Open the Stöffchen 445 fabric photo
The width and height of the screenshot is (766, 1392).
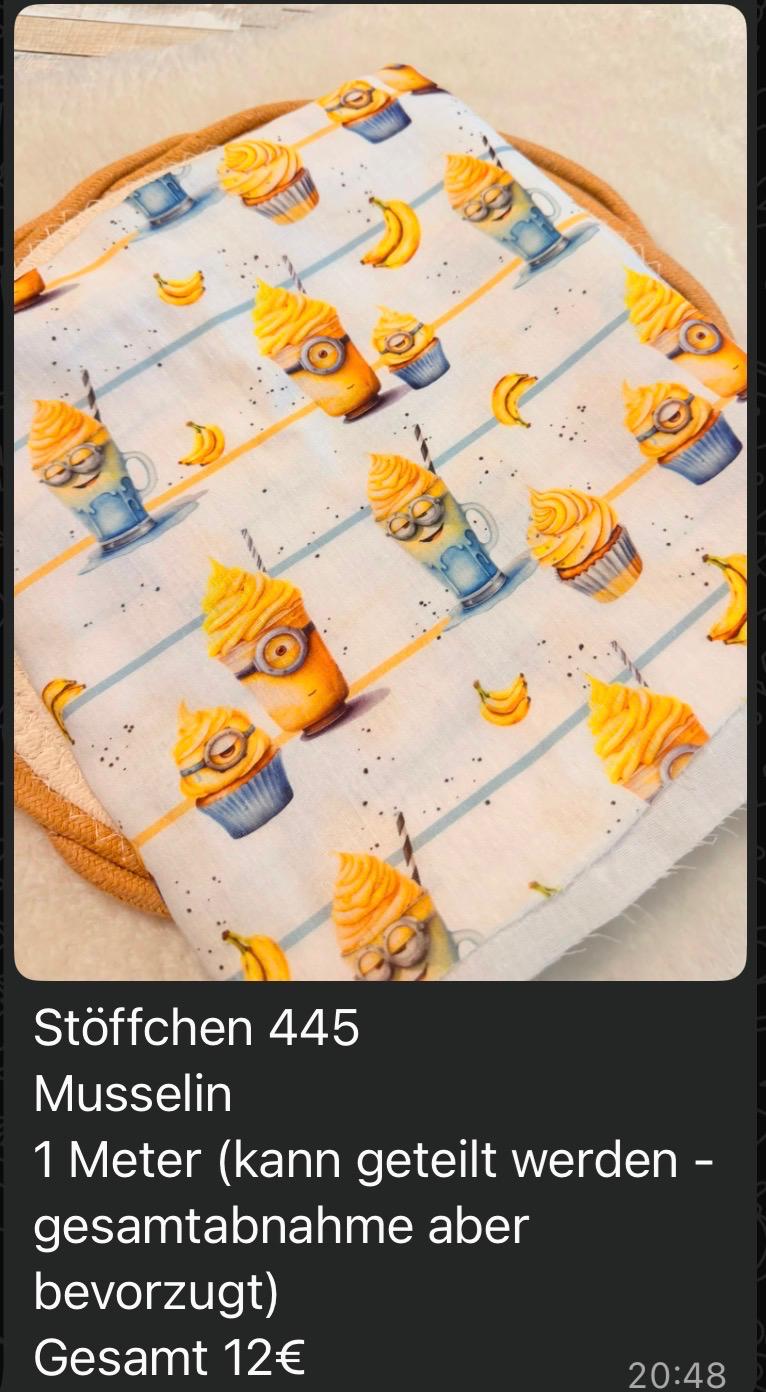click(x=380, y=492)
